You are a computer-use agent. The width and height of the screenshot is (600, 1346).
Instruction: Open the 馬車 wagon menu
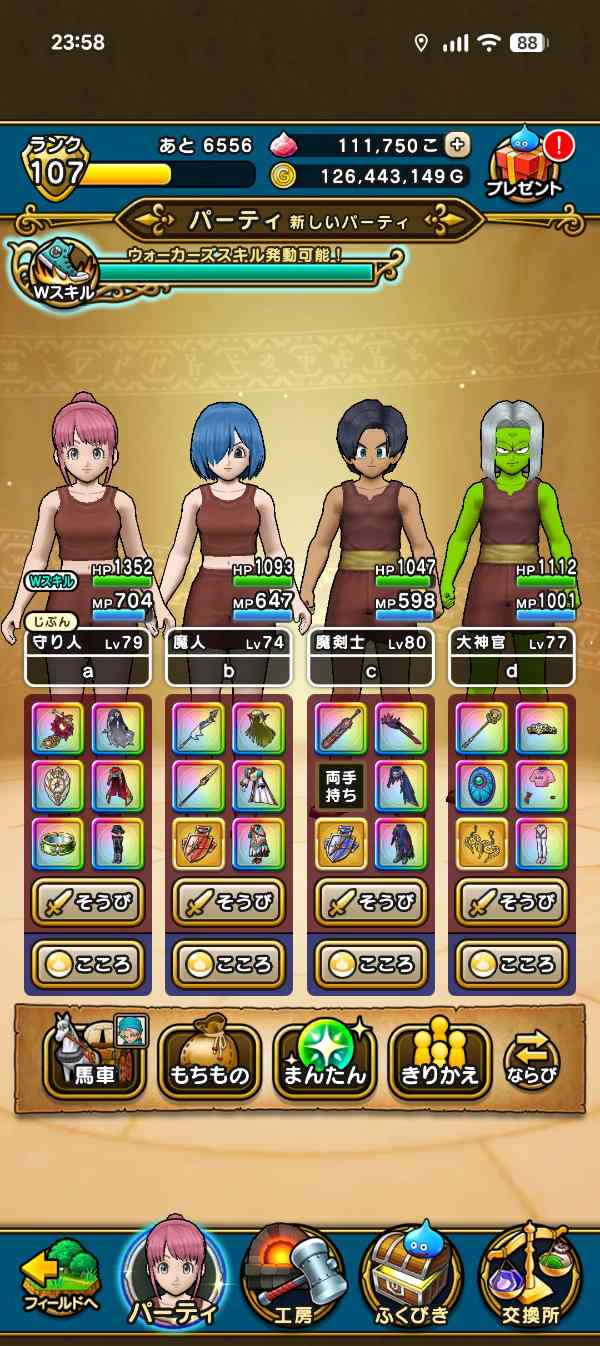(x=96, y=1059)
